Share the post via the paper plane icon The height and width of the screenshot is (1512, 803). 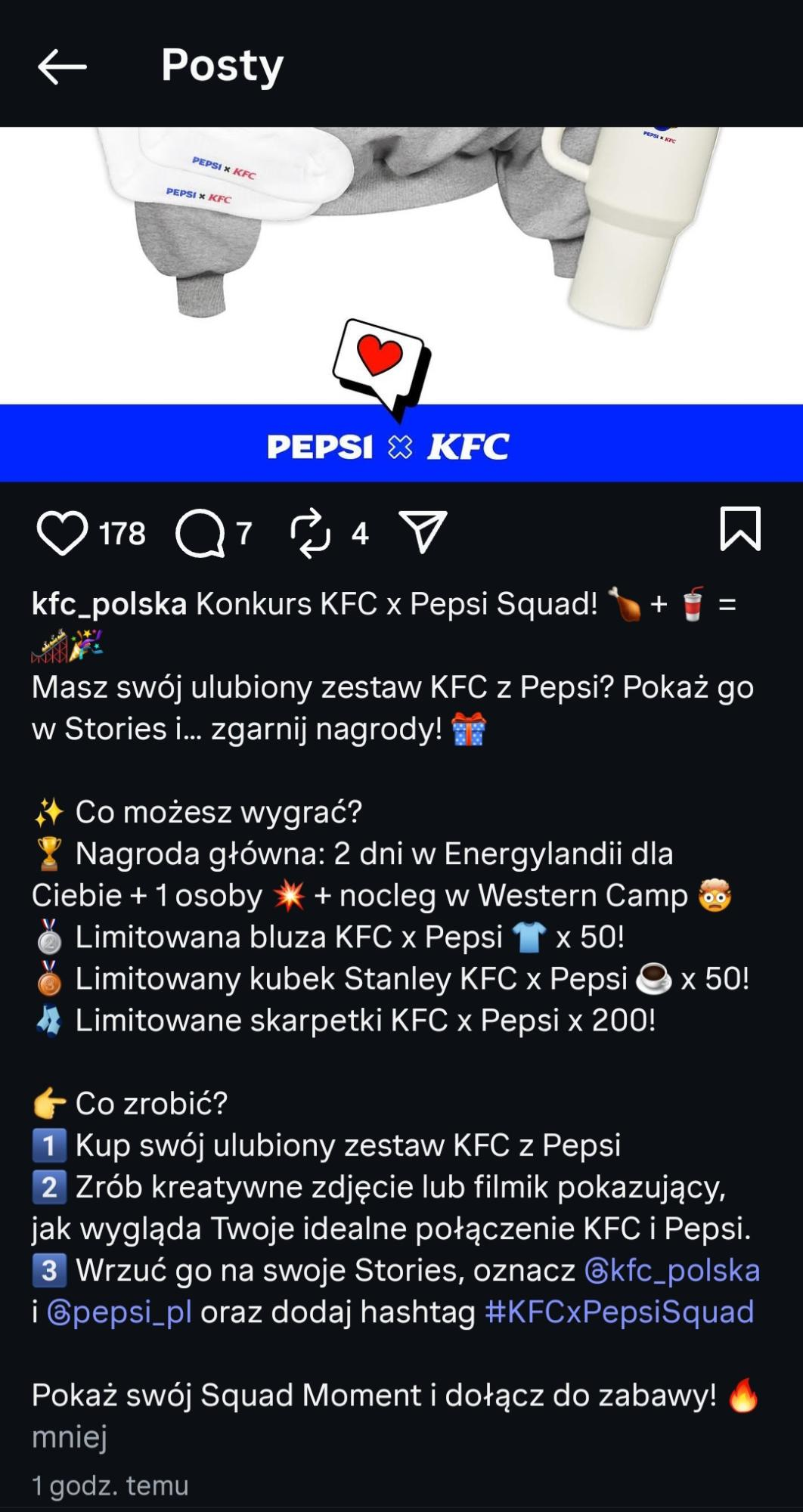click(423, 531)
